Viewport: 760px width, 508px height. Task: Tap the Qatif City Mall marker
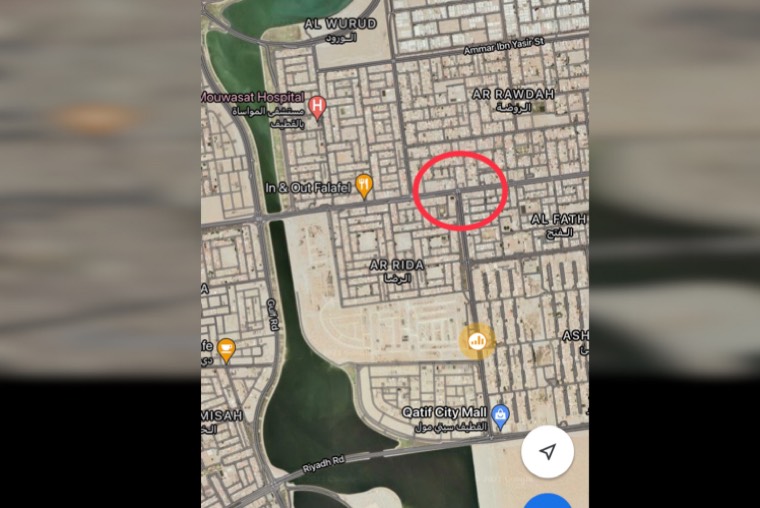[x=501, y=416]
